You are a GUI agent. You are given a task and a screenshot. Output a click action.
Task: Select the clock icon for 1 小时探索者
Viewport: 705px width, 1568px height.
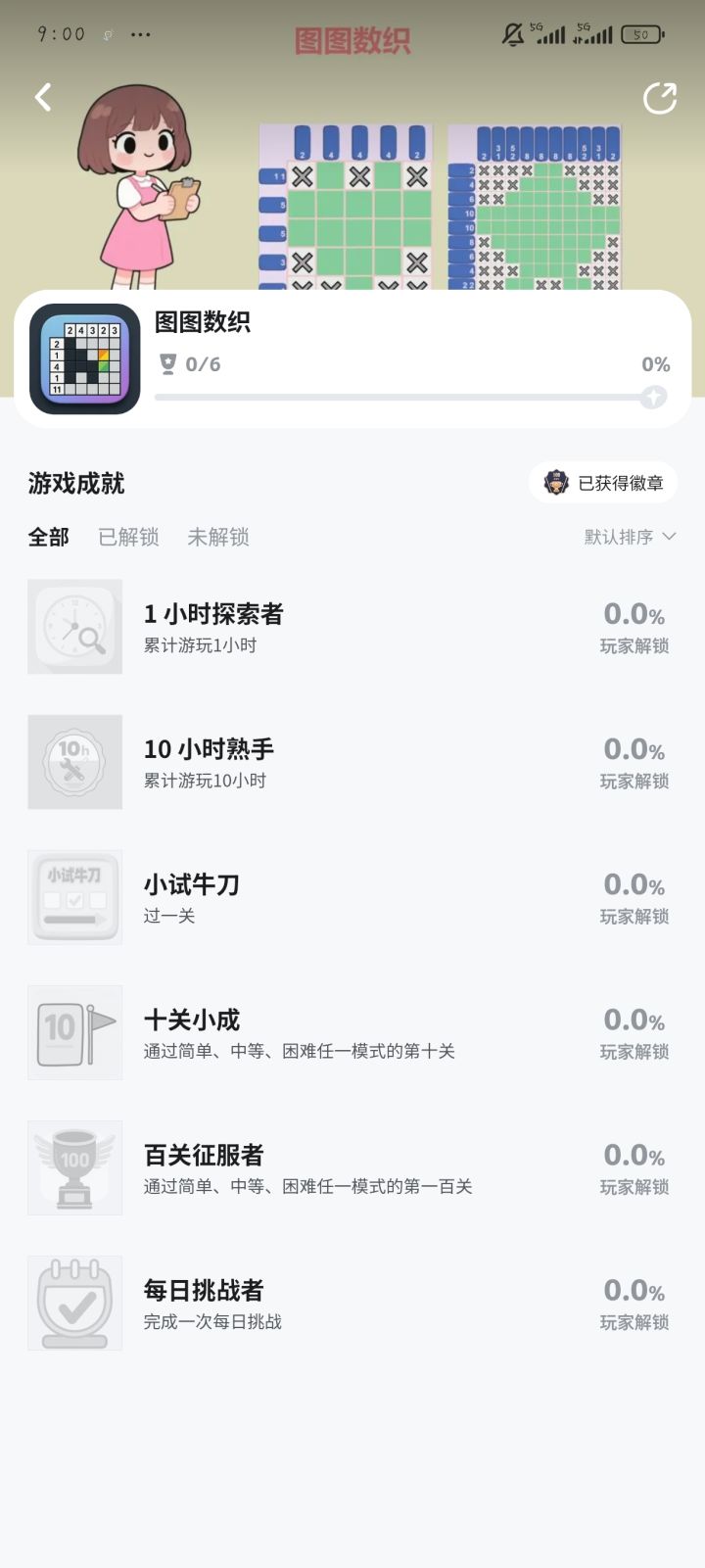[74, 626]
